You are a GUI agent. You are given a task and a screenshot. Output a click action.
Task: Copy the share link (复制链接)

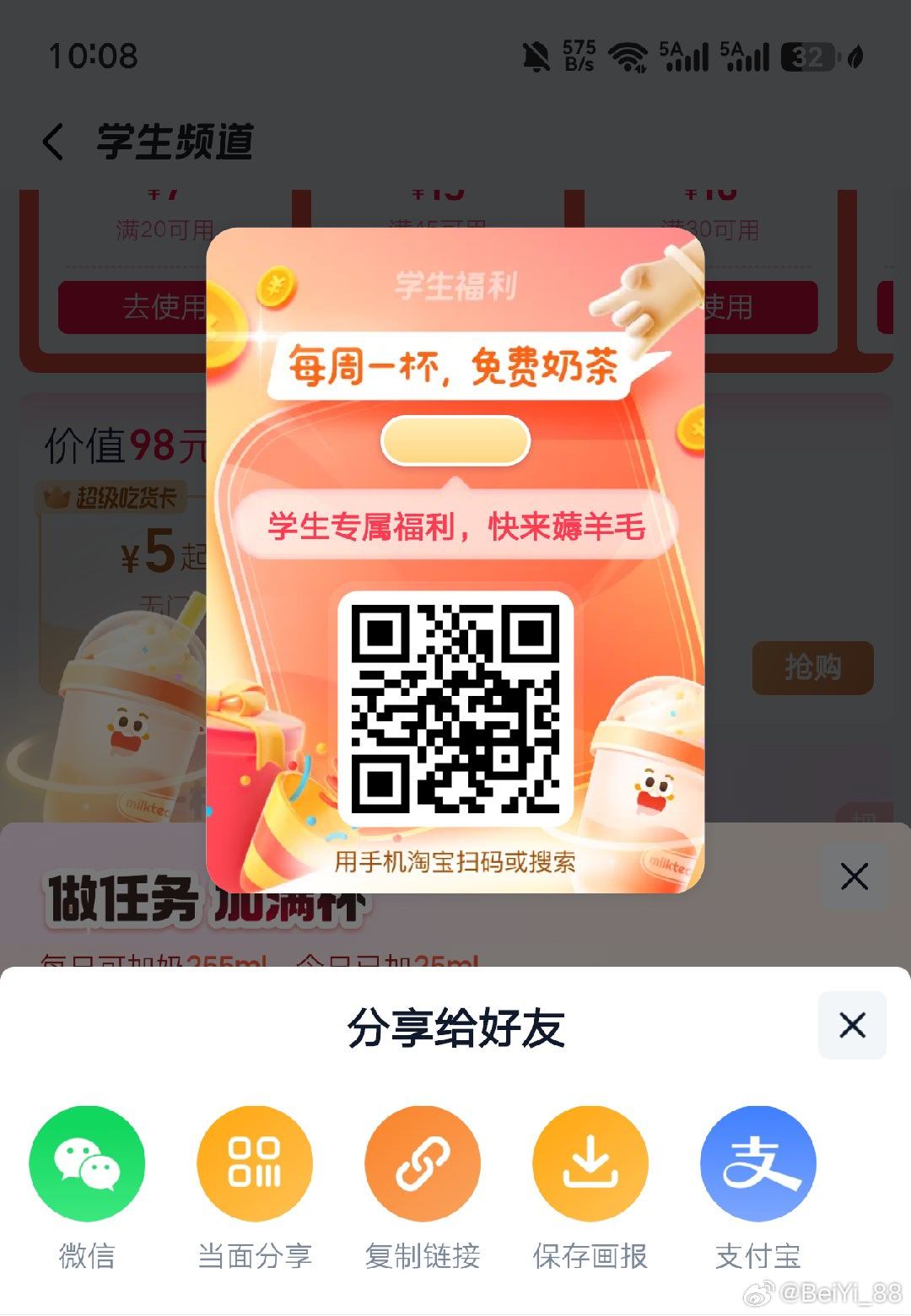[x=423, y=1163]
